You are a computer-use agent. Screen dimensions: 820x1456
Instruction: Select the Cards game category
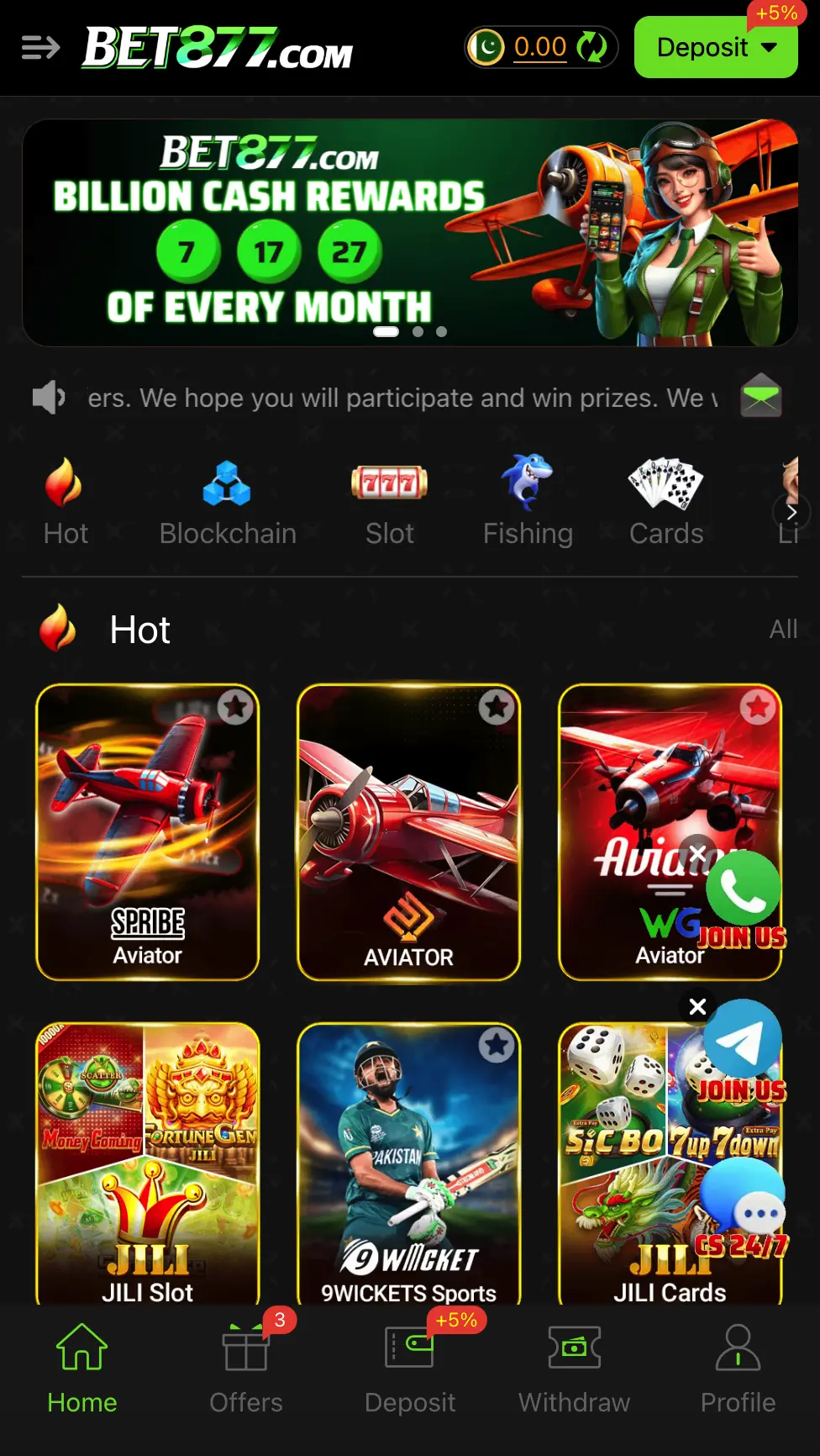tap(666, 503)
